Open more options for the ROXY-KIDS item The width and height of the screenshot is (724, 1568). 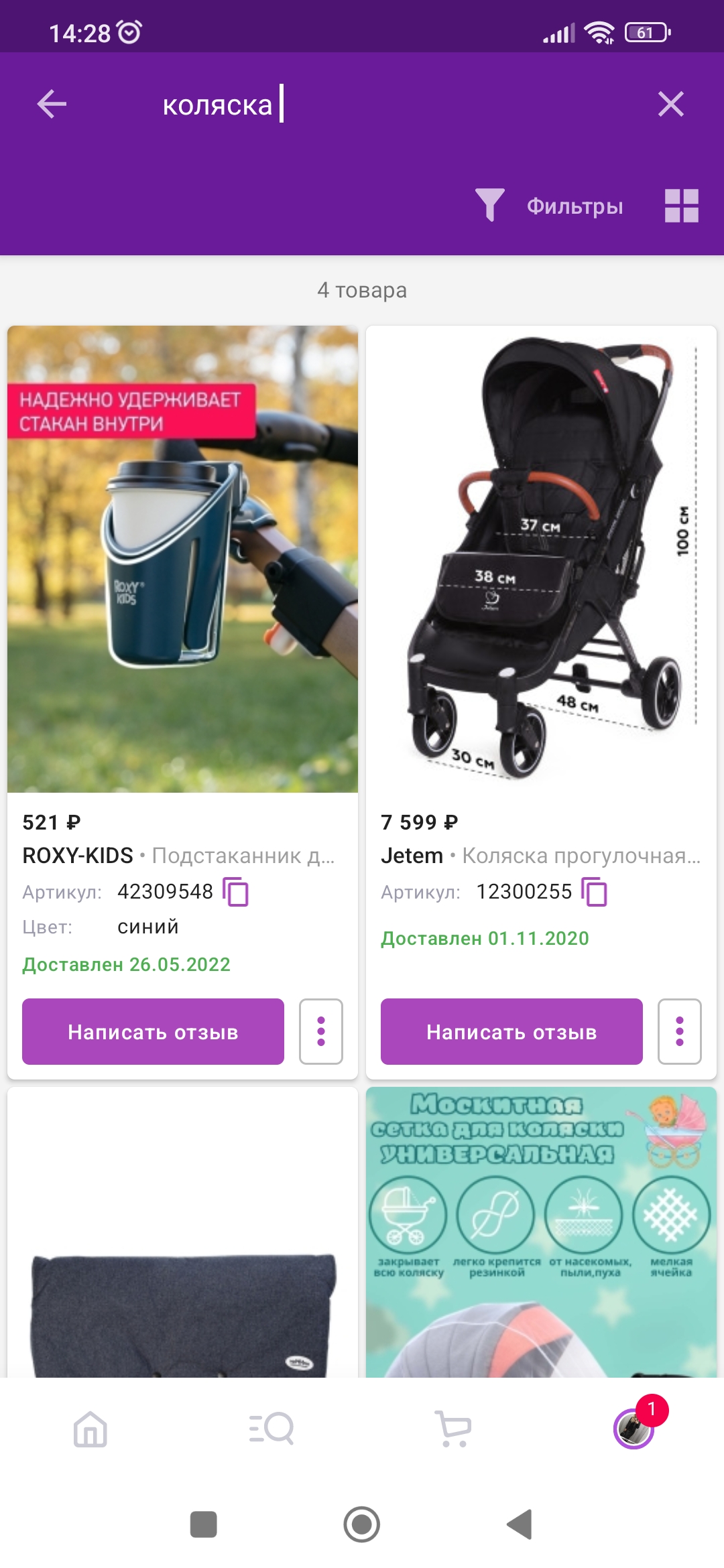coord(321,1032)
